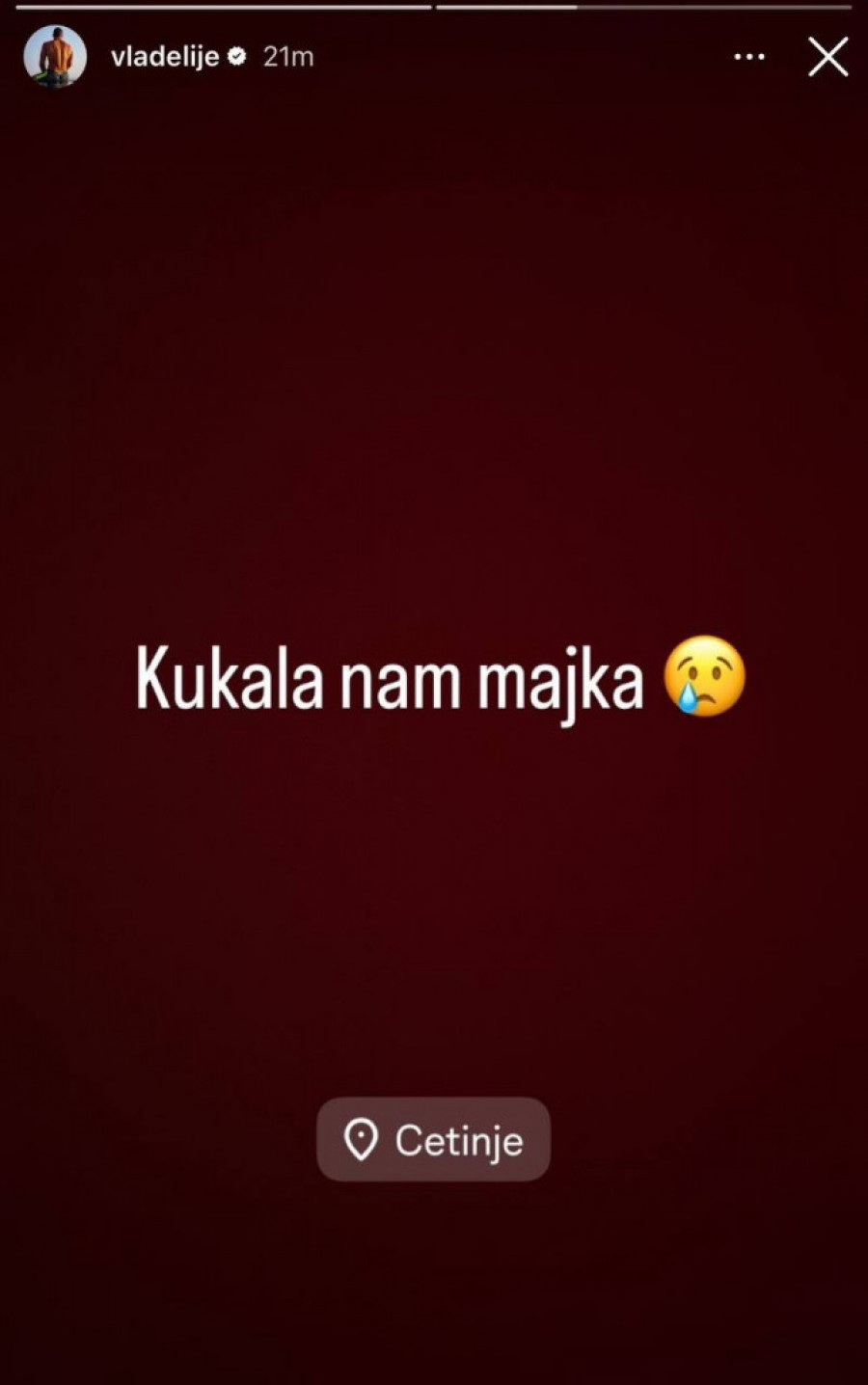Open the vladelije username link
This screenshot has width=868, height=1385.
coord(165,57)
